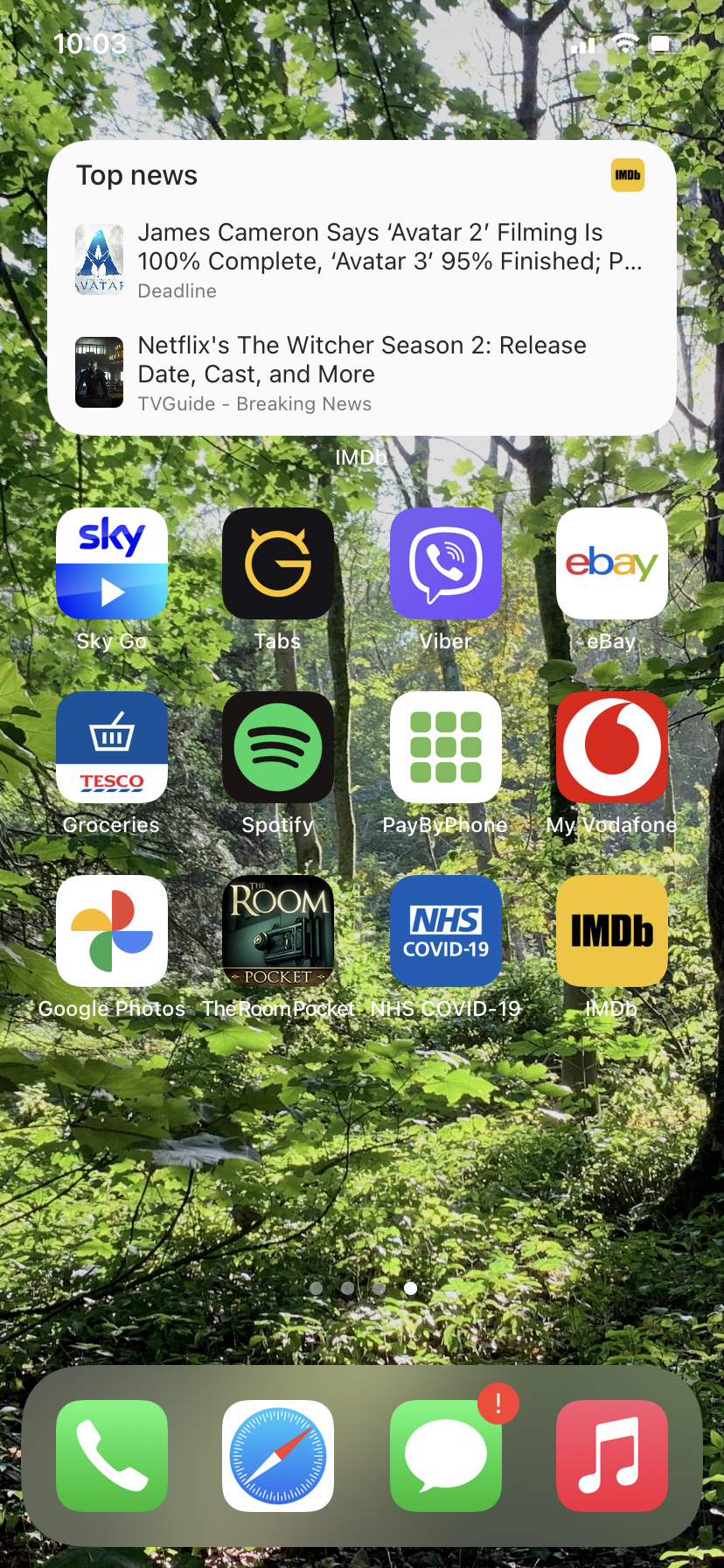Open My Vodafone
The height and width of the screenshot is (1568, 724).
[x=612, y=747]
